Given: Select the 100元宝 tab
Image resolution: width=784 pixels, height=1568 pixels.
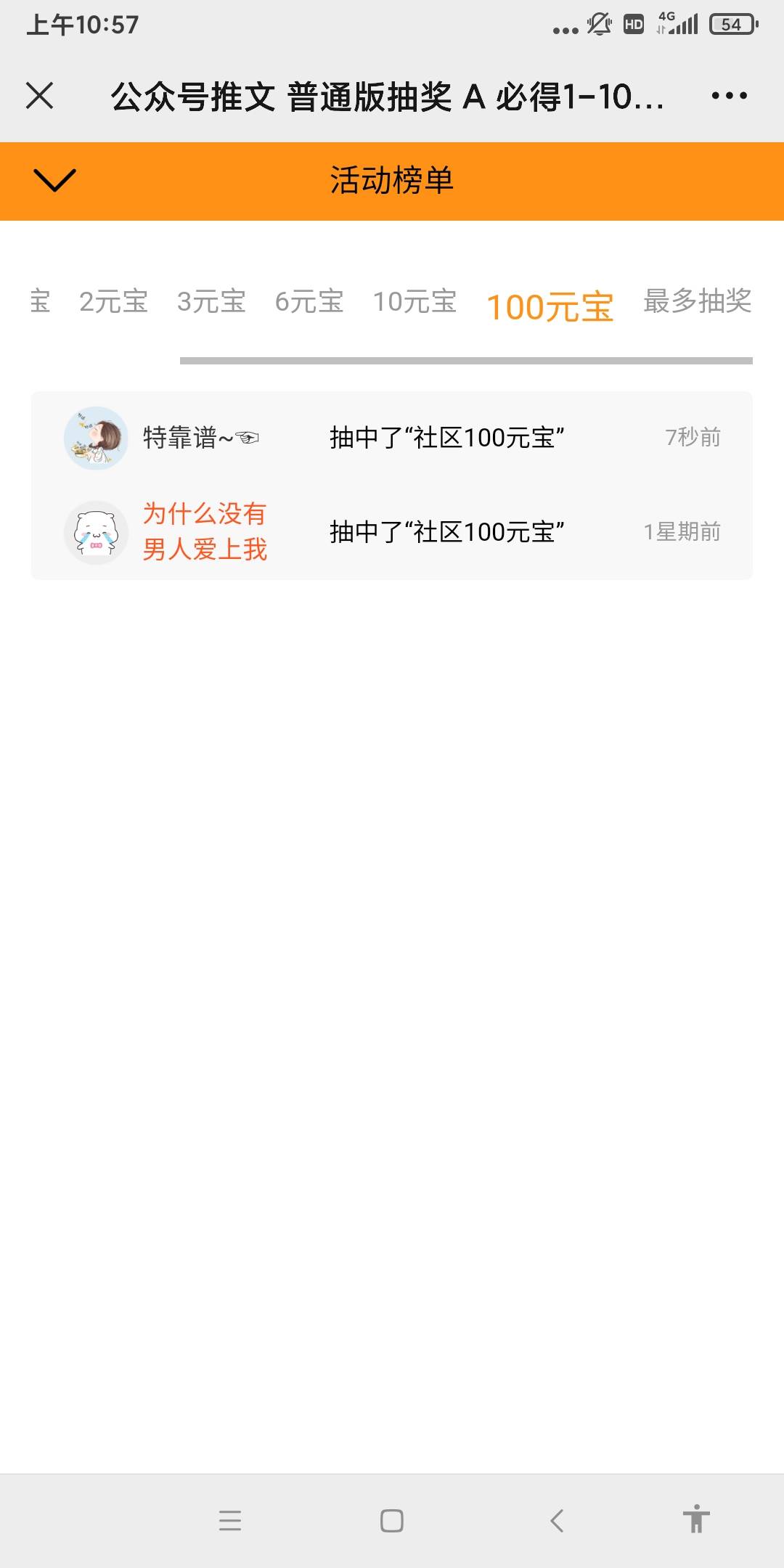Looking at the screenshot, I should (x=550, y=307).
